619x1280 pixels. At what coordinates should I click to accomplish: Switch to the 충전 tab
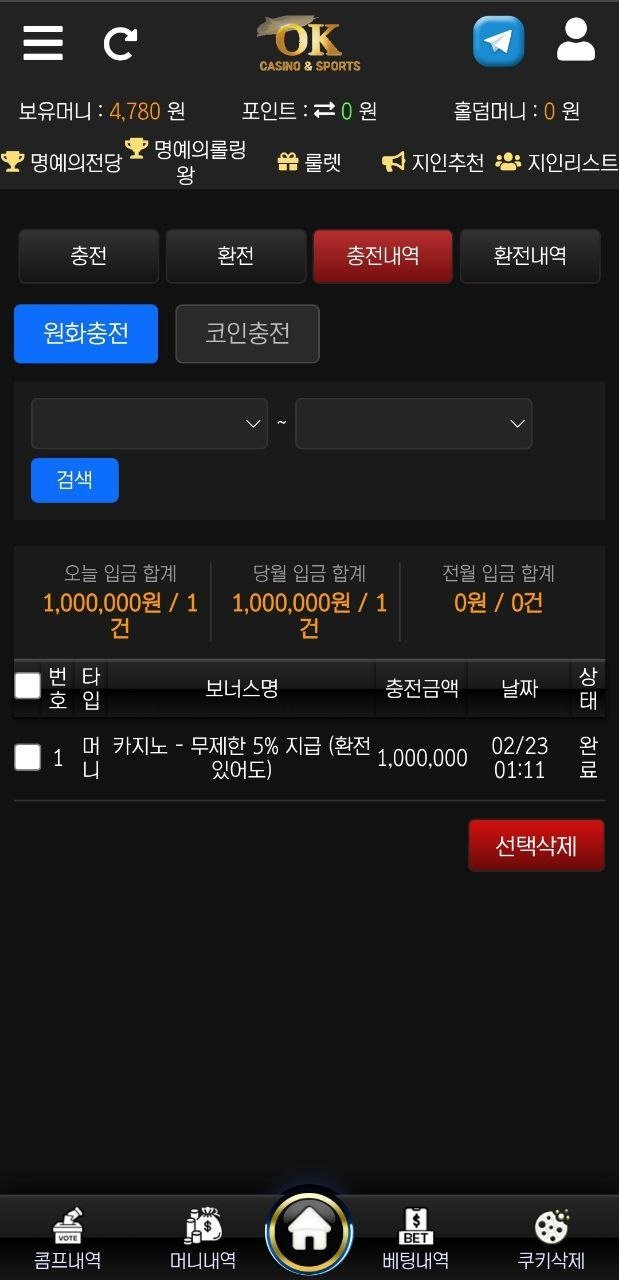coord(88,256)
